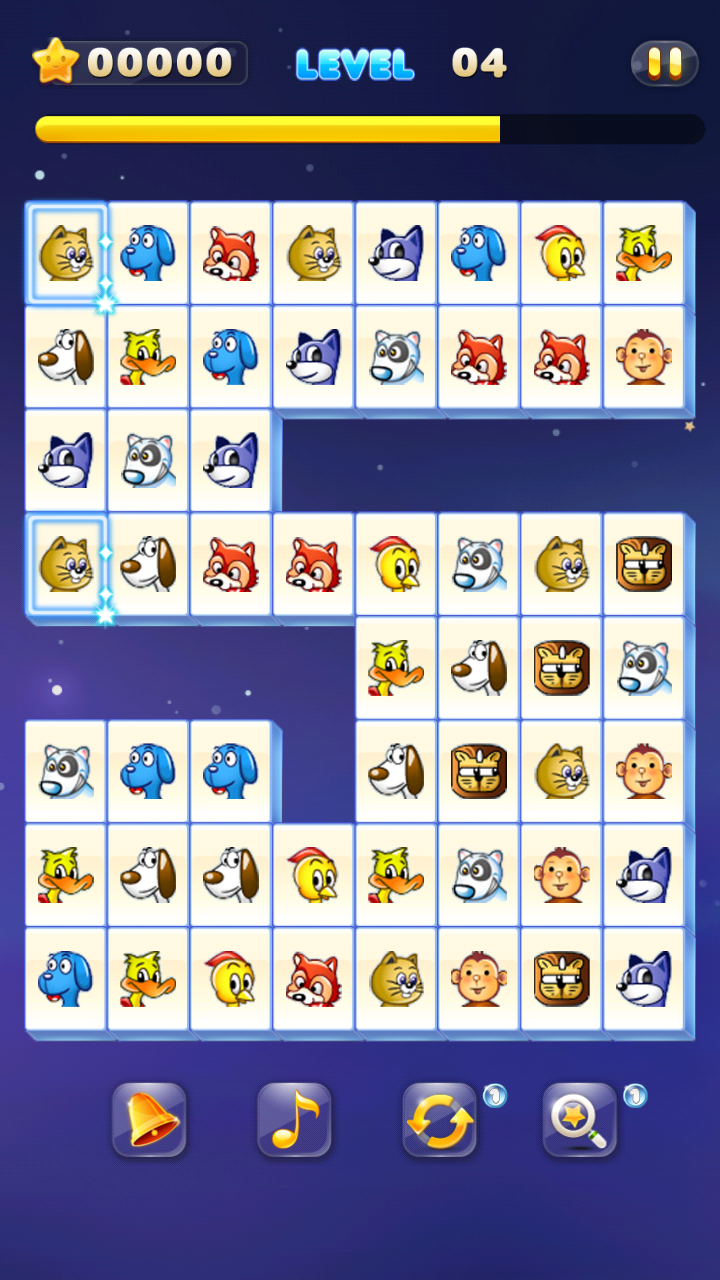
Task: Select the chick tile between fox and bear
Action: coord(397,564)
